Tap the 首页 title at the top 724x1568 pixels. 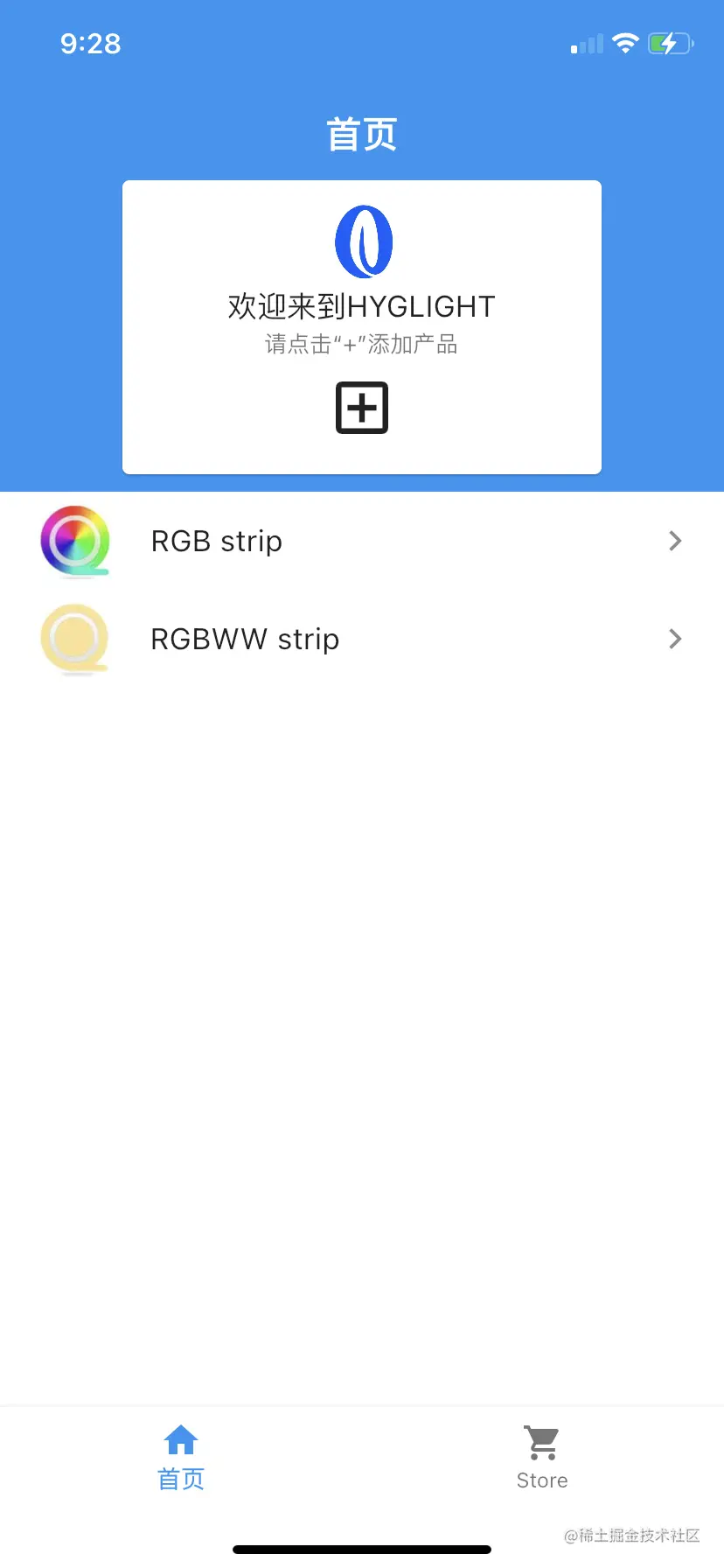(x=361, y=133)
